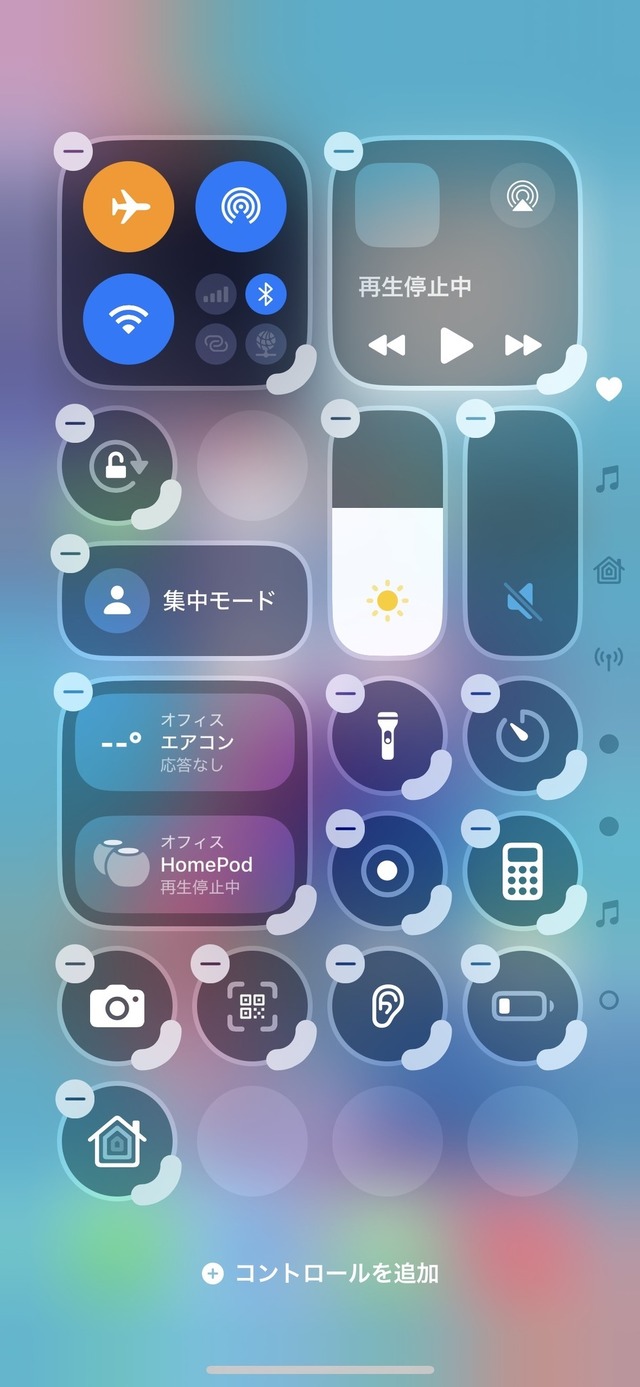Remove the 集中モード control
This screenshot has width=640, height=1387.
70,552
